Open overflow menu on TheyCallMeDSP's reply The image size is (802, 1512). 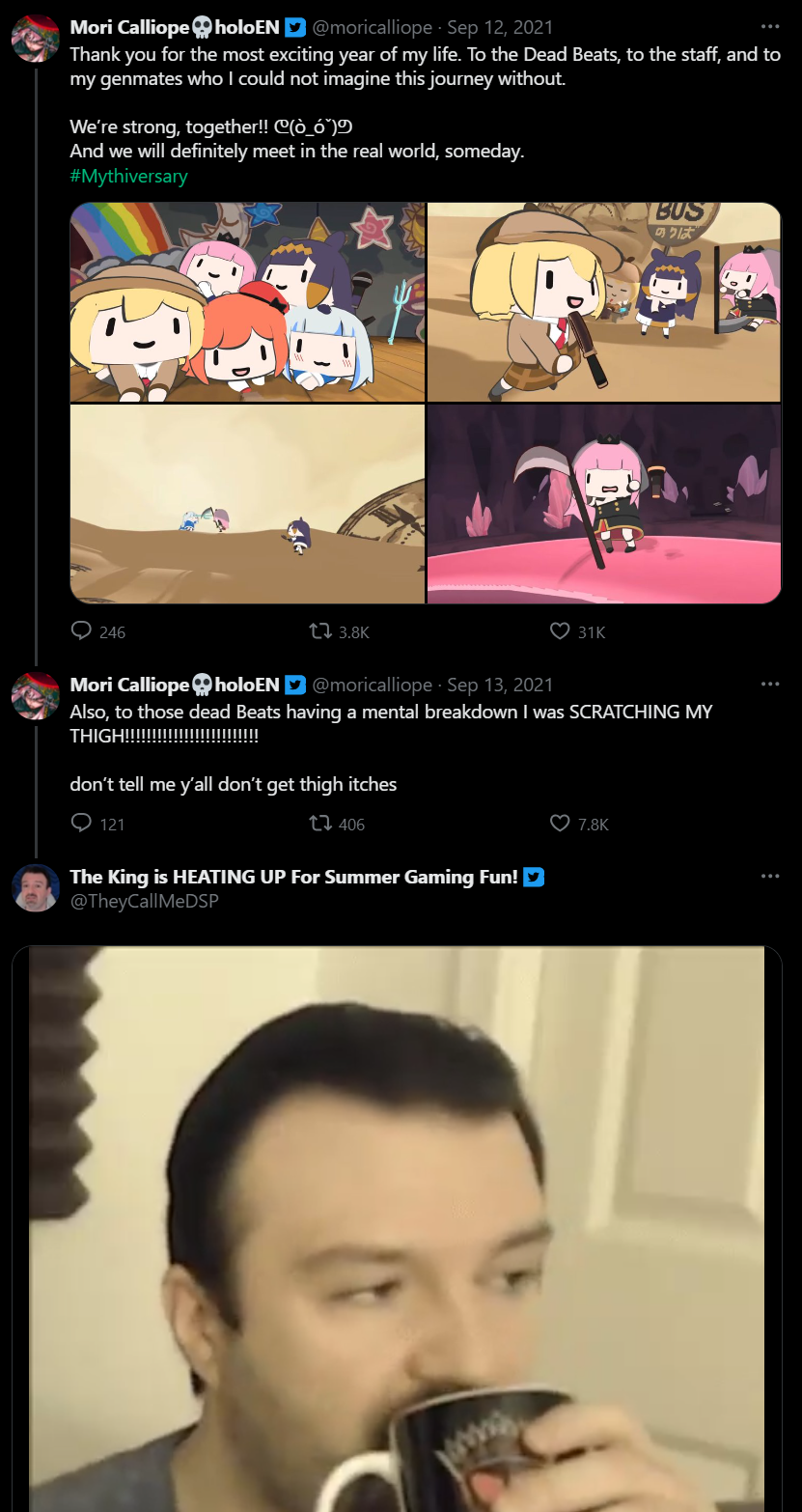tap(769, 877)
